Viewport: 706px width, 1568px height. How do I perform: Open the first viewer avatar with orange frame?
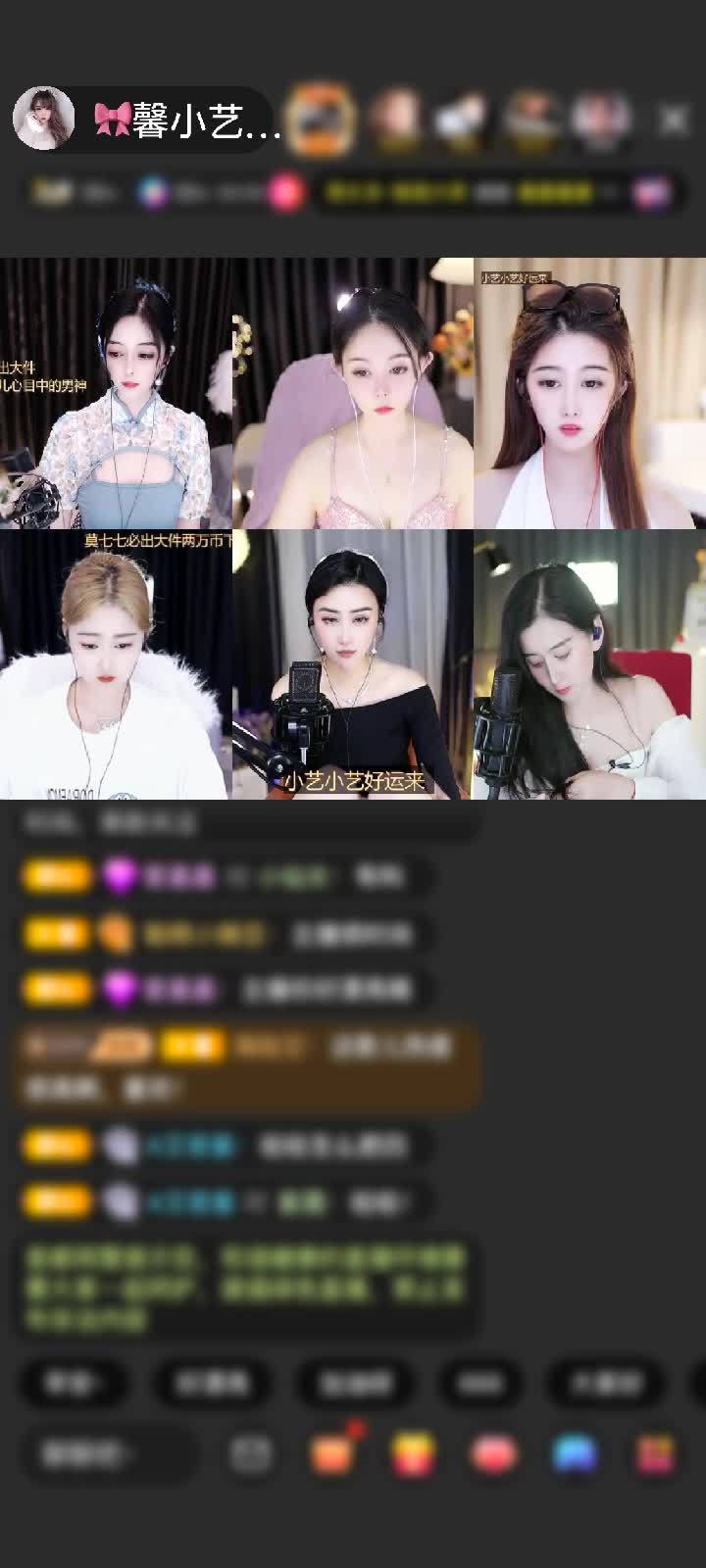pyautogui.click(x=320, y=119)
